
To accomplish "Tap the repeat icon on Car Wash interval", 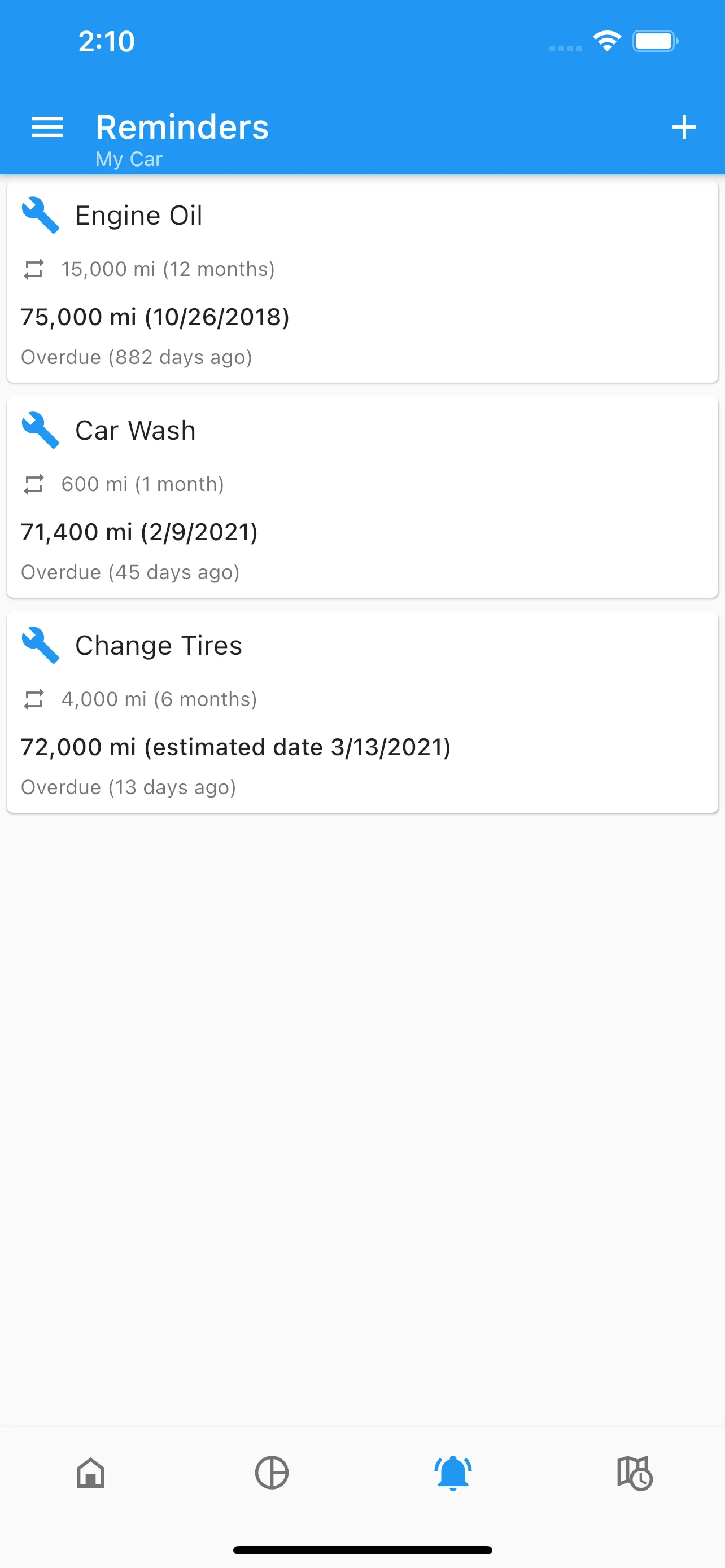I will [33, 483].
